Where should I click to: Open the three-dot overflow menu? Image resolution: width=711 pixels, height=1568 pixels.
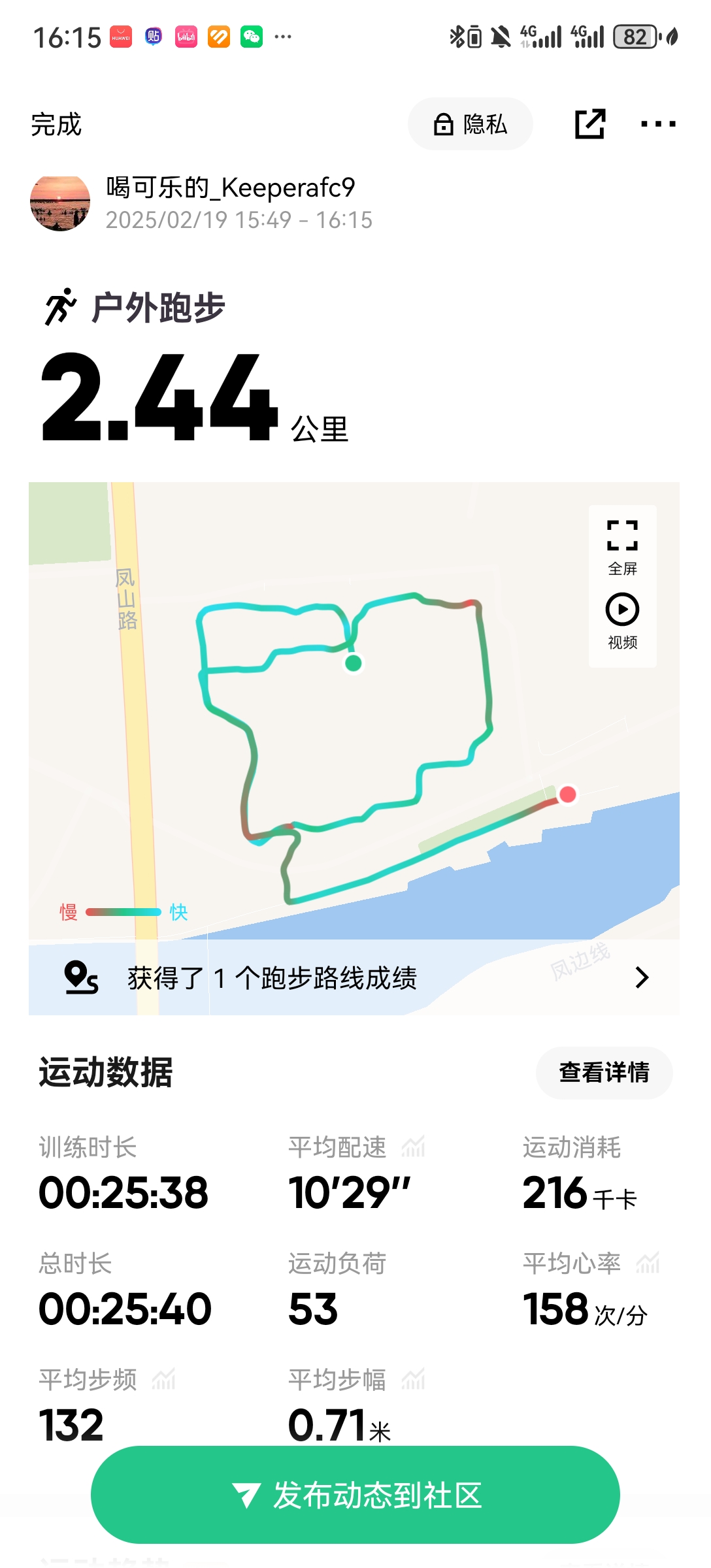click(658, 124)
